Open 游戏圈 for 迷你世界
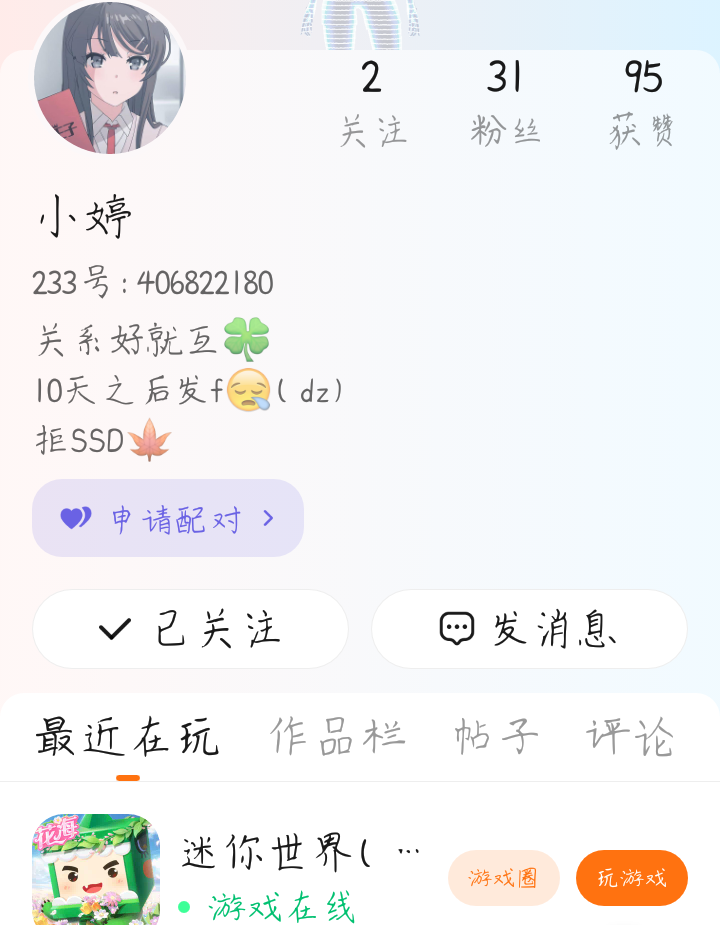The image size is (720, 925). pos(503,878)
